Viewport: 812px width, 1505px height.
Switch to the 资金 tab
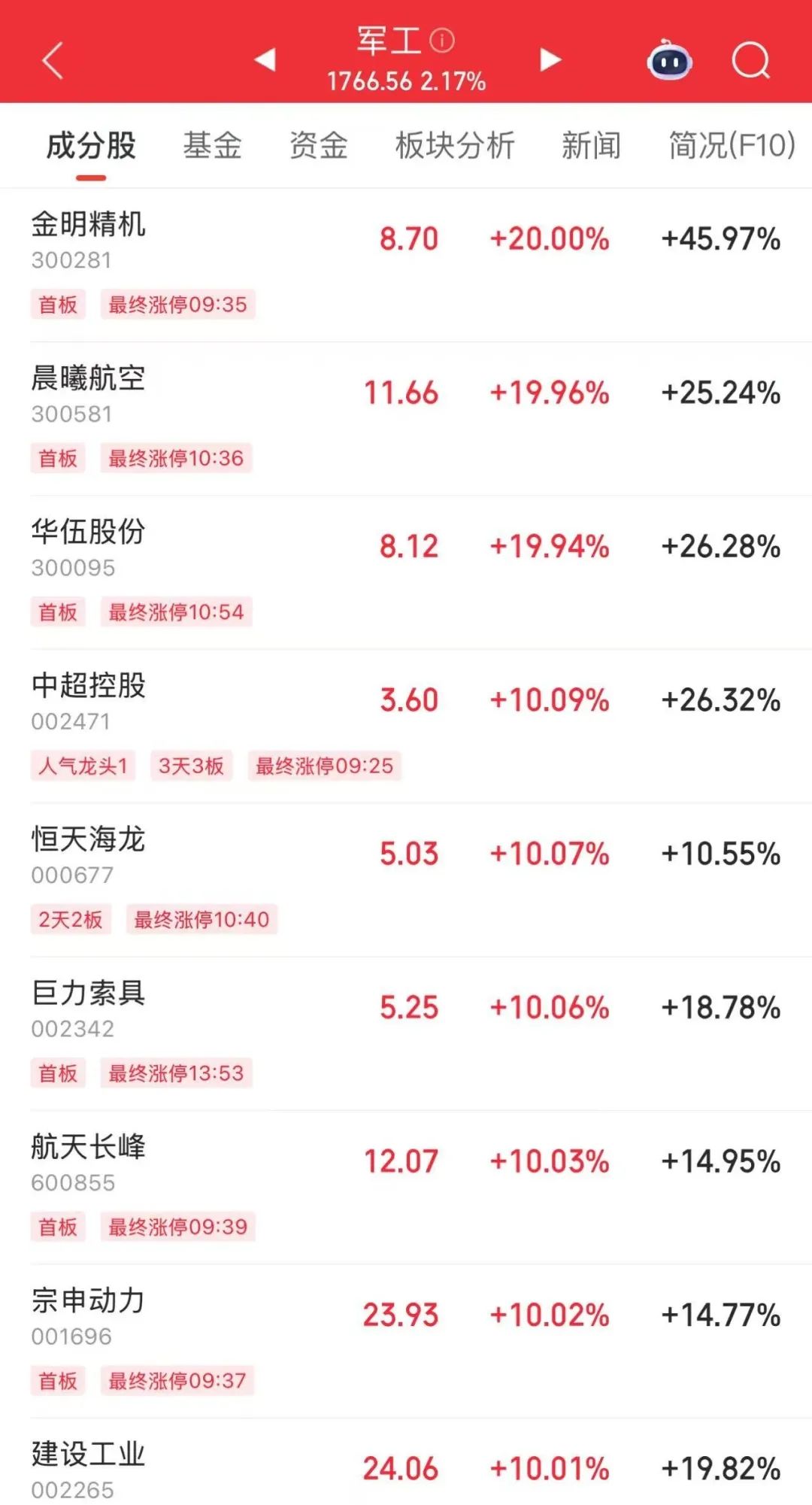tap(318, 145)
